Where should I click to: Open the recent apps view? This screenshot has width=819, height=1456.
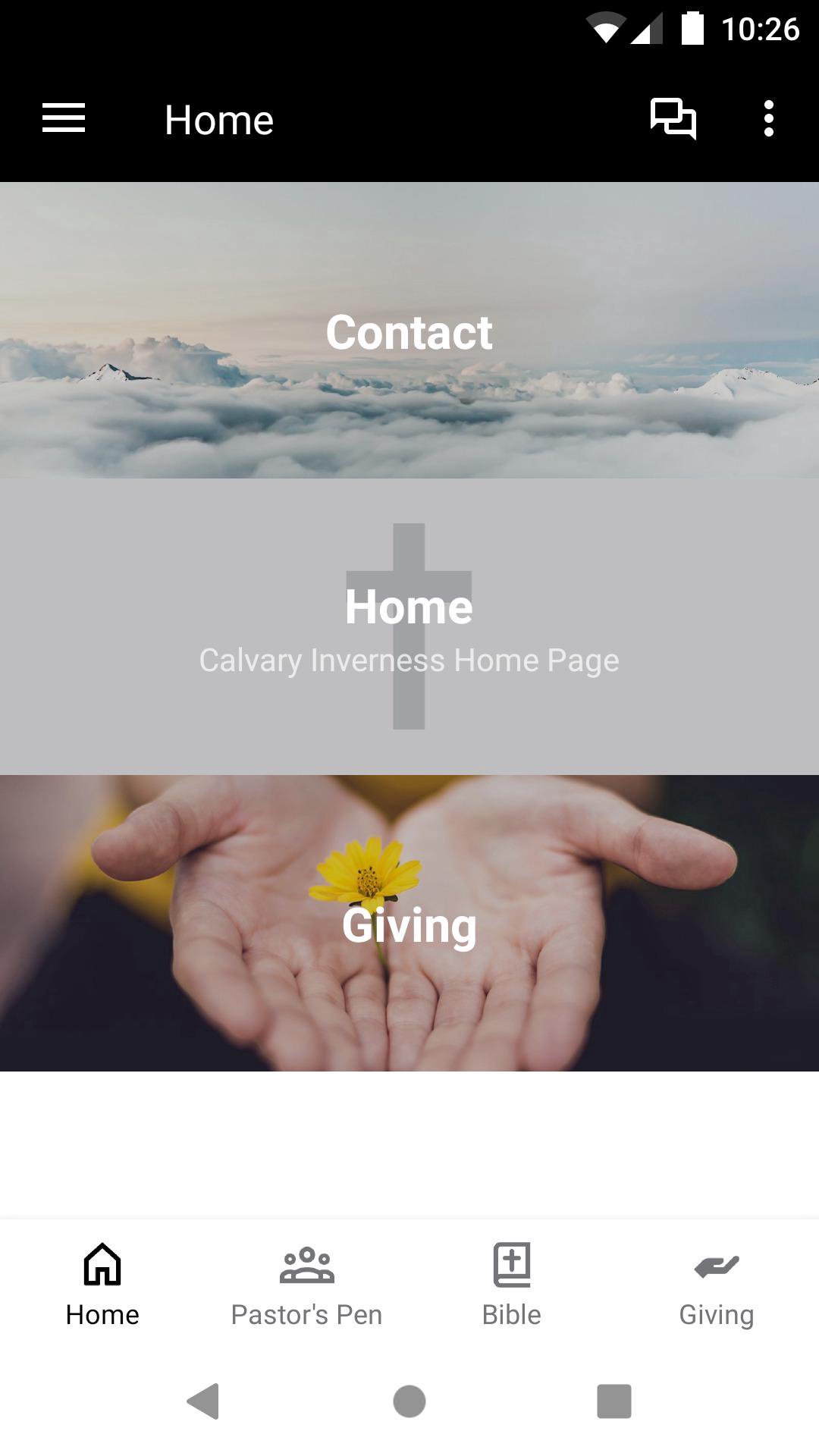(613, 1401)
